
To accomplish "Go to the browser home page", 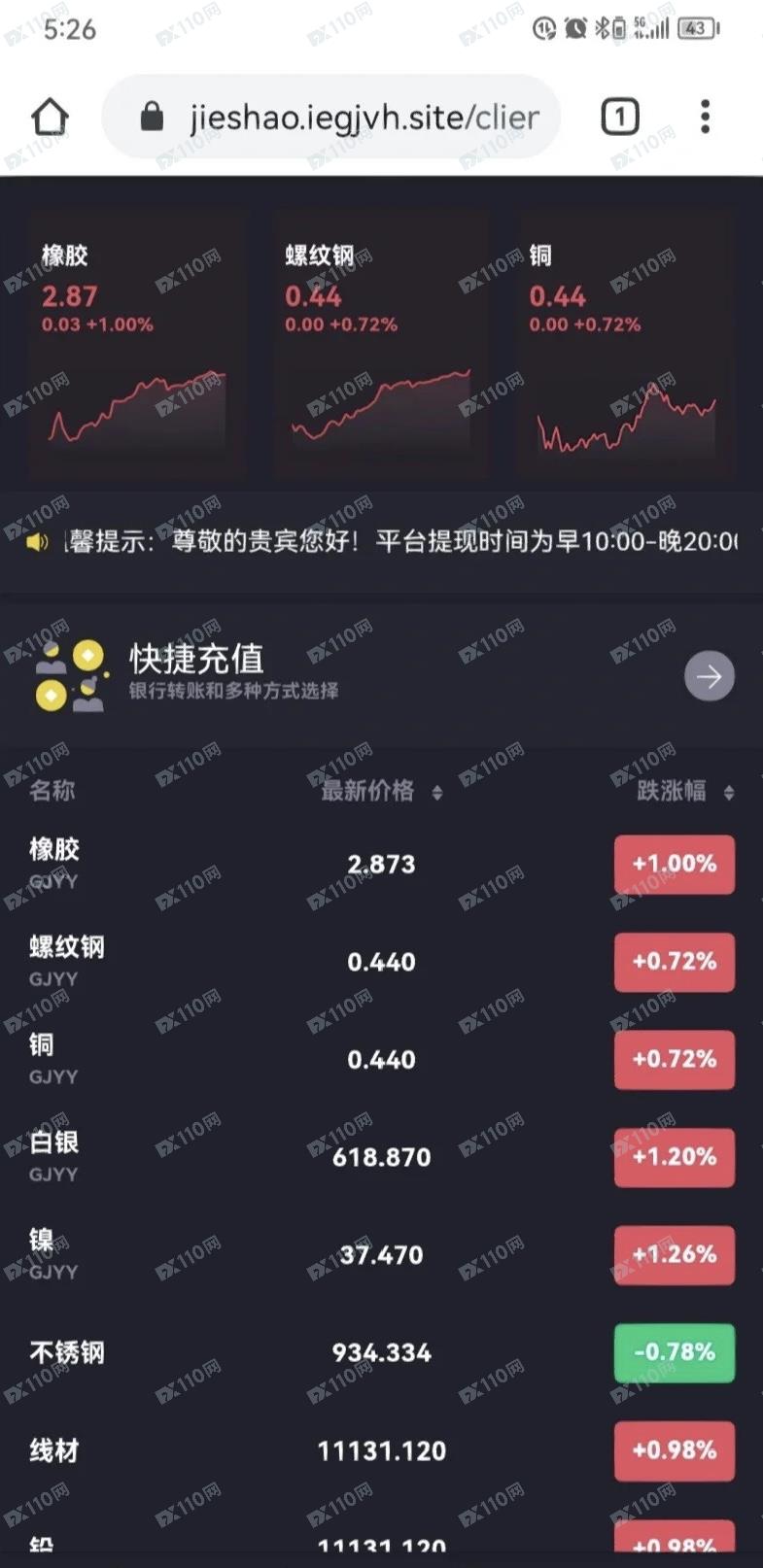I will click(x=50, y=118).
